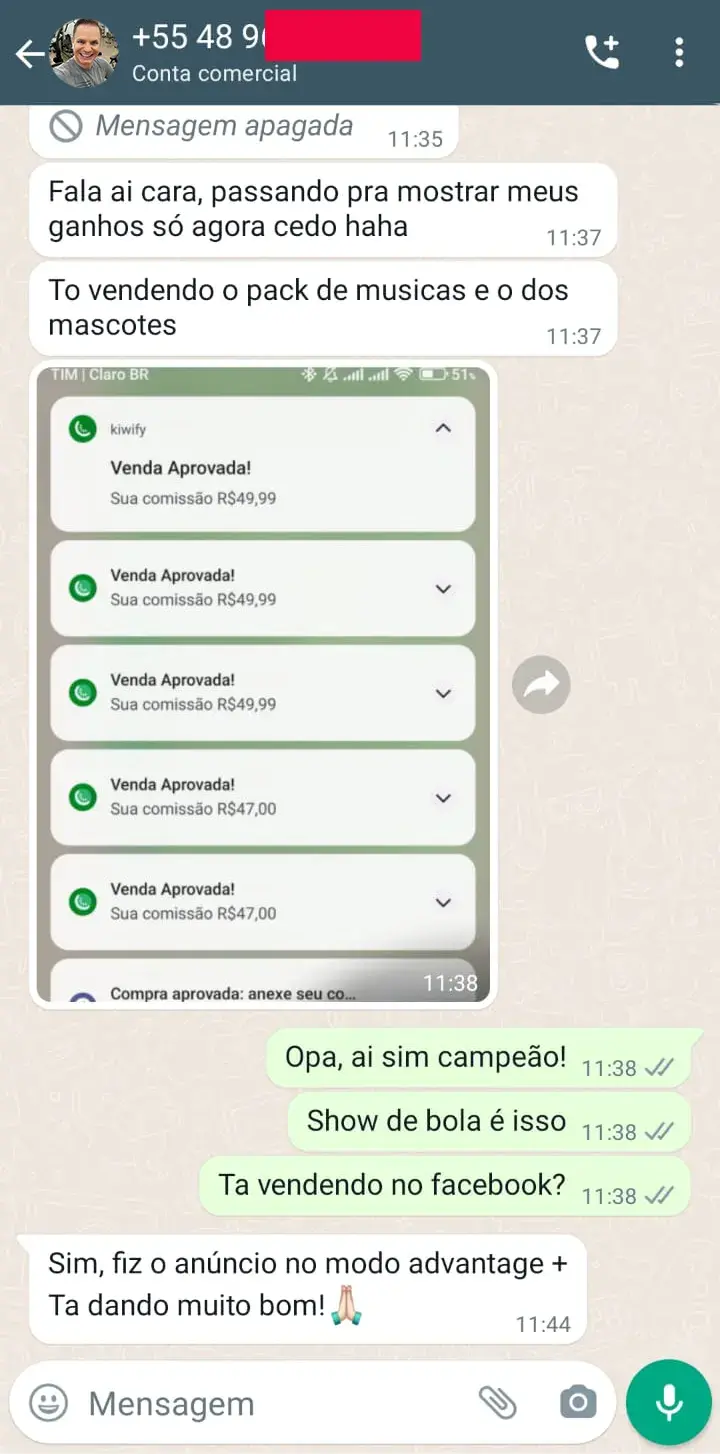This screenshot has width=720, height=1454.
Task: Attach a file with the paperclip
Action: click(x=497, y=1403)
